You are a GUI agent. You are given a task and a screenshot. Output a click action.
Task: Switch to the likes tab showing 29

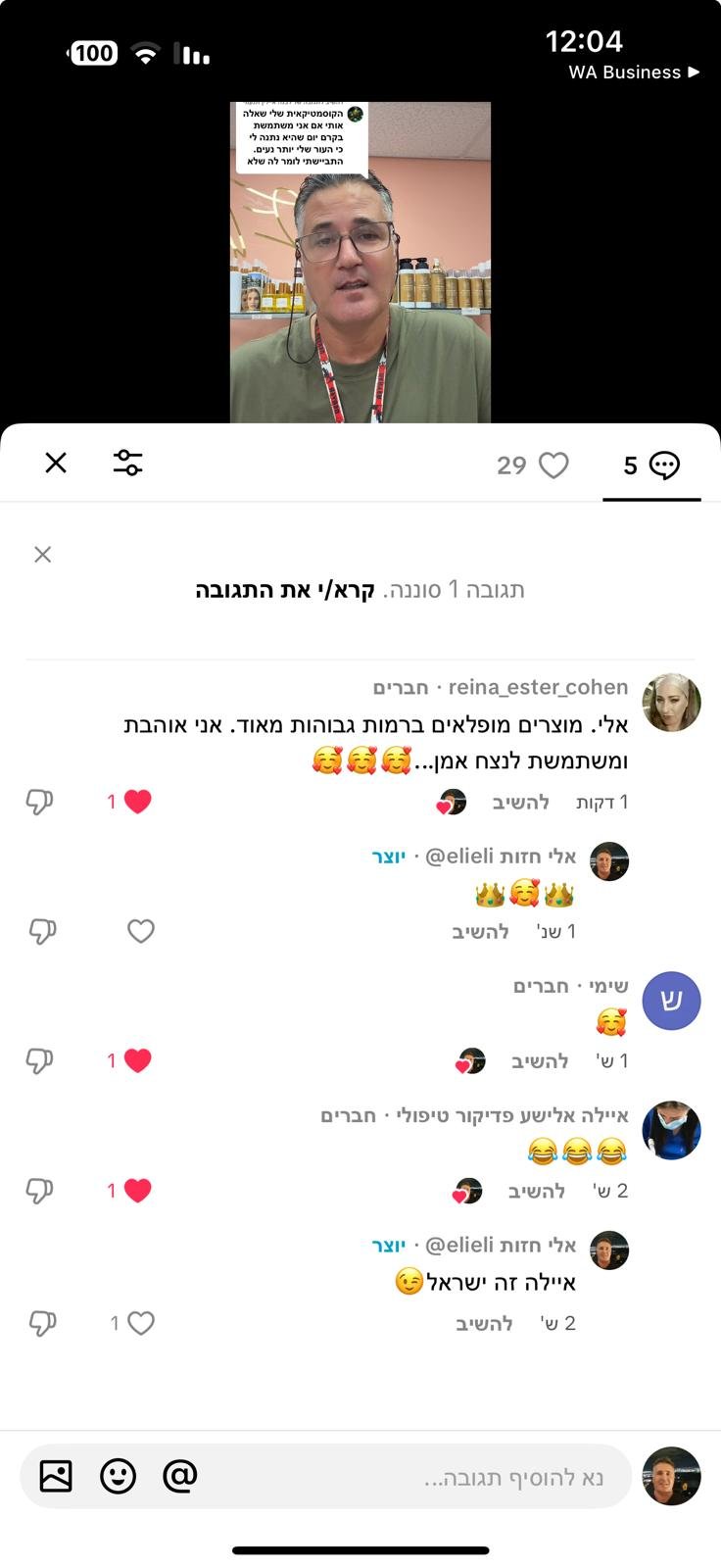533,465
